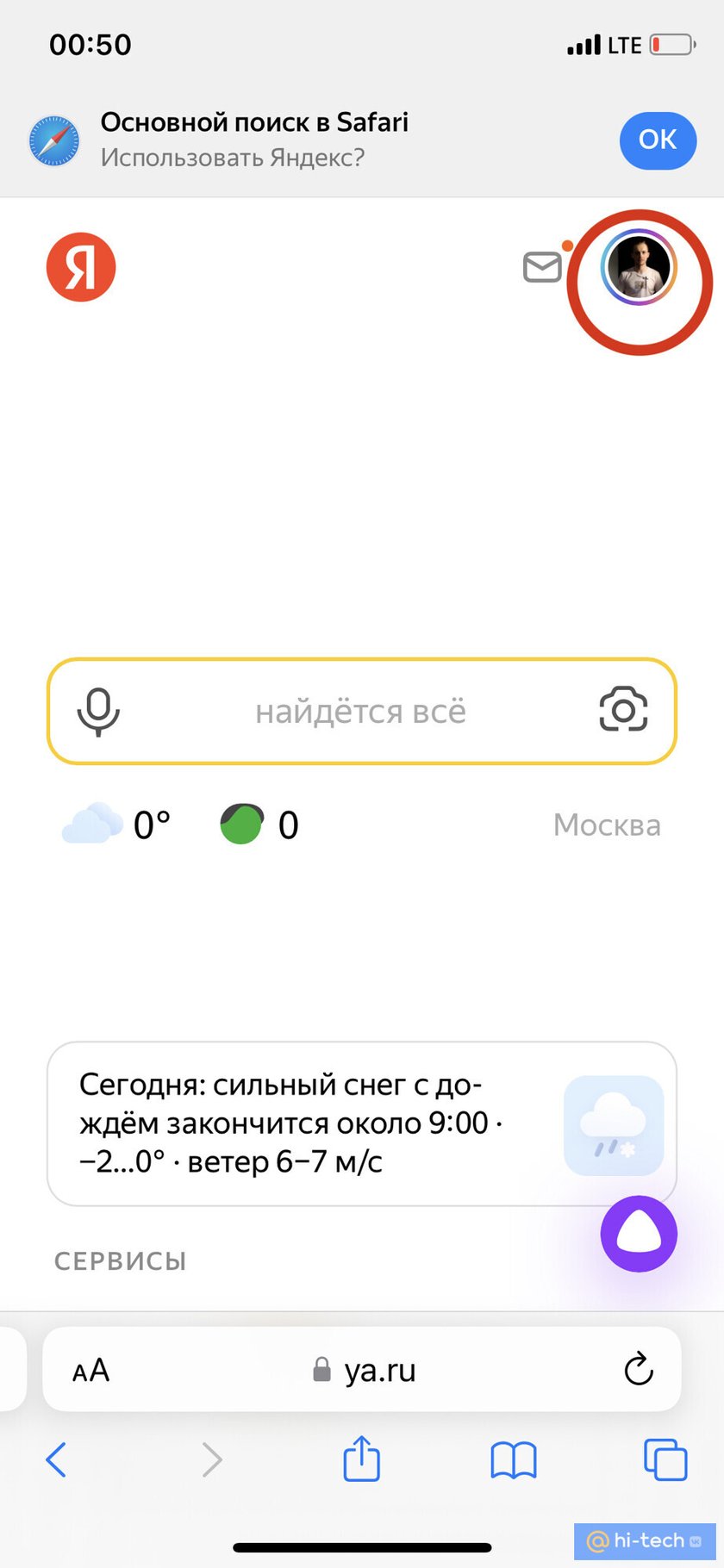The image size is (724, 1568).
Task: Open Safari's AA page settings
Action: click(91, 1370)
